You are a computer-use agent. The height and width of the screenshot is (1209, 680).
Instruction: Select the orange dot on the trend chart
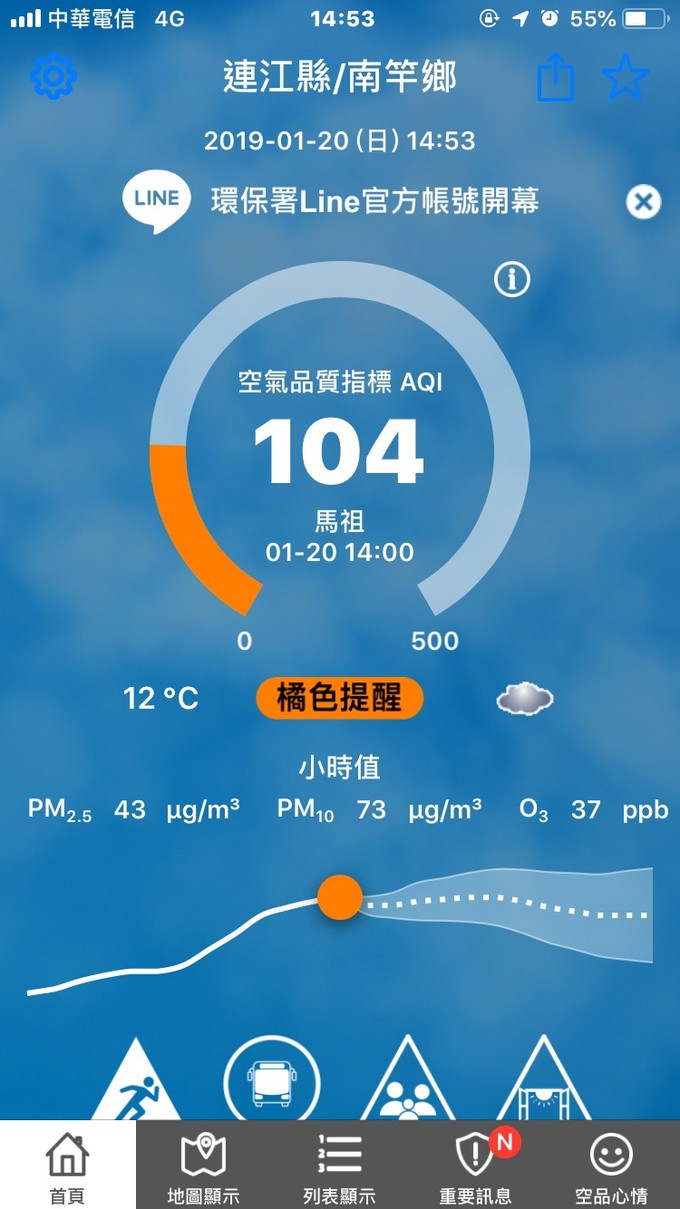click(x=340, y=896)
